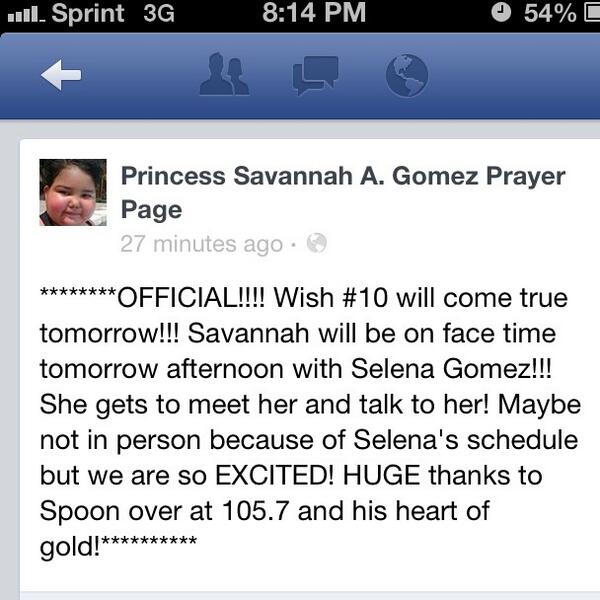Open the messages icon
Viewport: 600px width, 600px height.
(315, 76)
